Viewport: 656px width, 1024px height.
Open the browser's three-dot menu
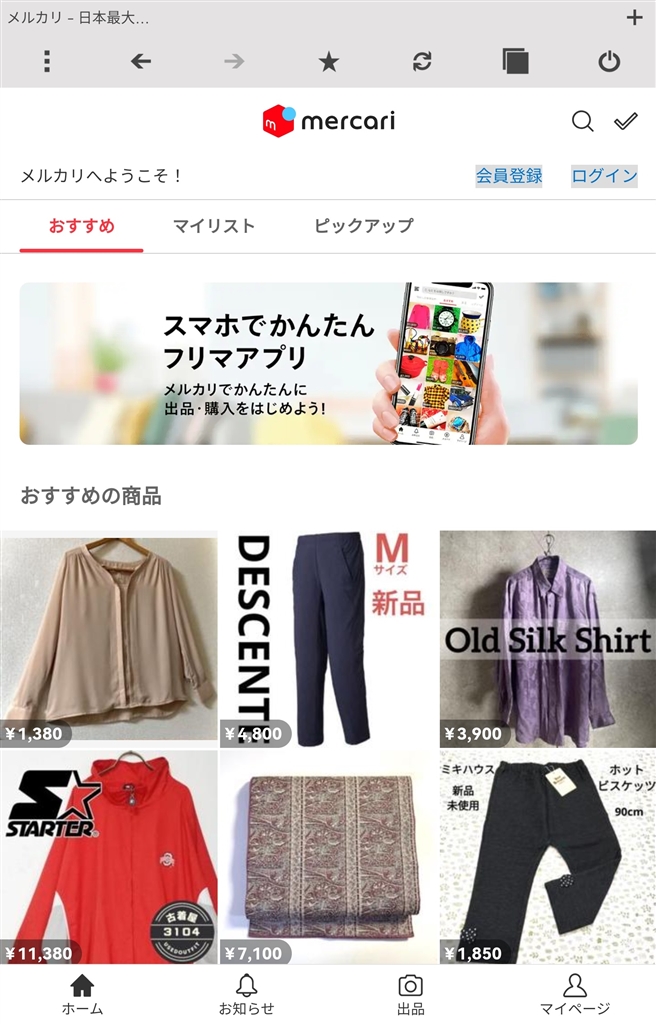(x=47, y=62)
